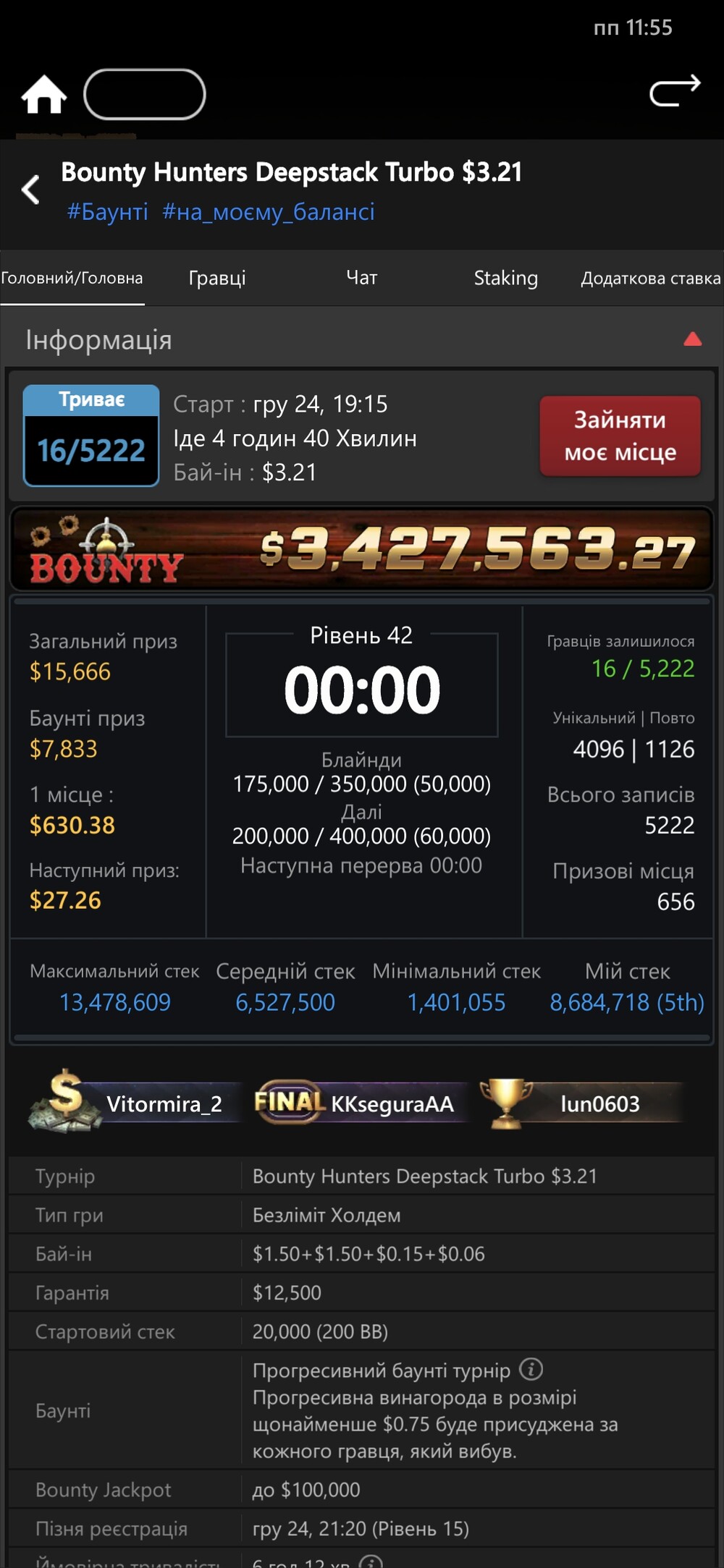Tap the empty pill field in header
The image size is (724, 1568).
click(x=145, y=94)
